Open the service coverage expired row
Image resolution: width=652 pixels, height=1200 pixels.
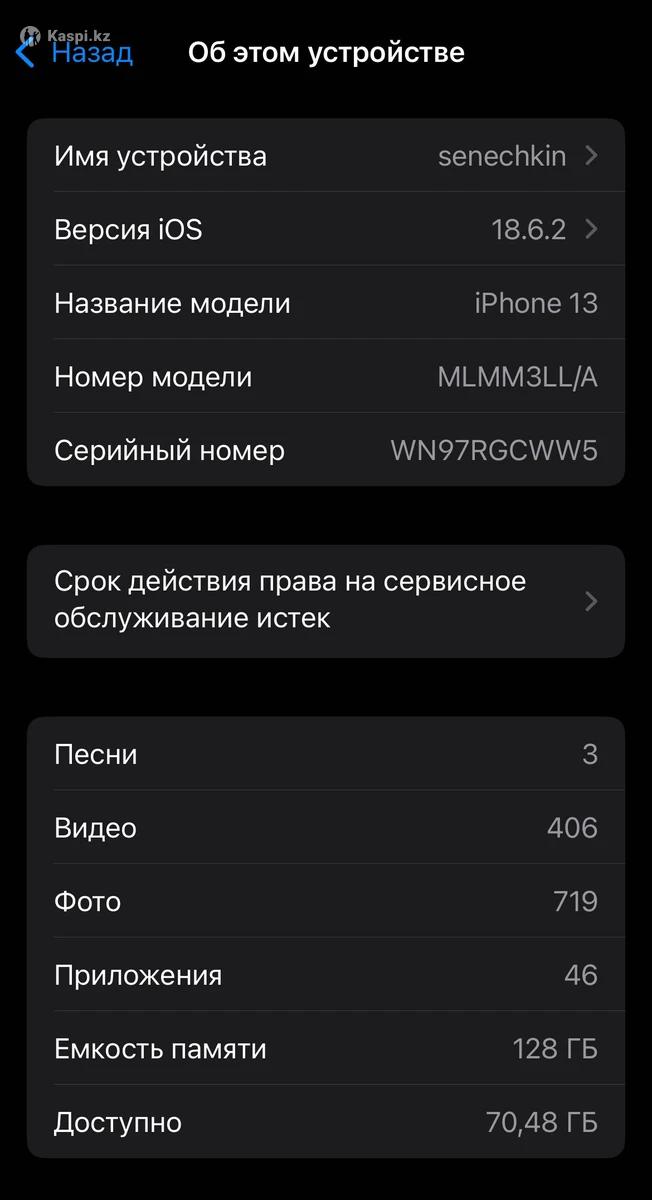click(x=326, y=600)
